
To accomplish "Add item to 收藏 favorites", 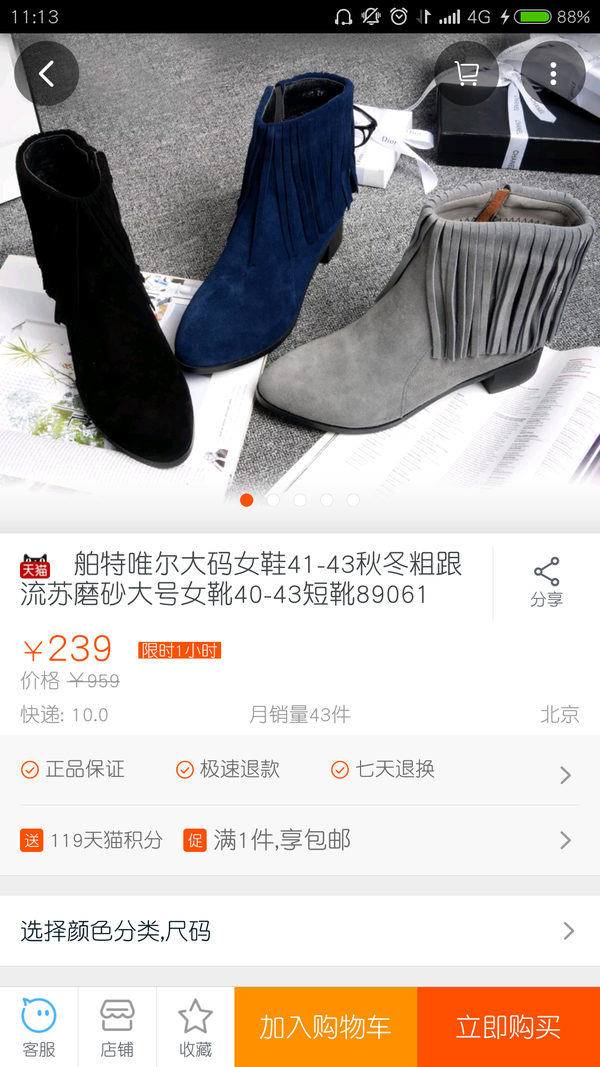I will (195, 1027).
